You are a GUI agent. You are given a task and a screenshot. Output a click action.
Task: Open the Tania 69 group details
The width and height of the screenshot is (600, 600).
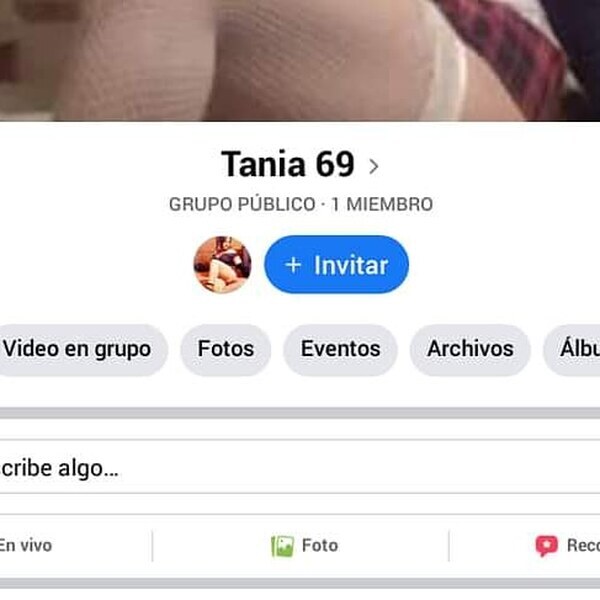click(x=299, y=164)
